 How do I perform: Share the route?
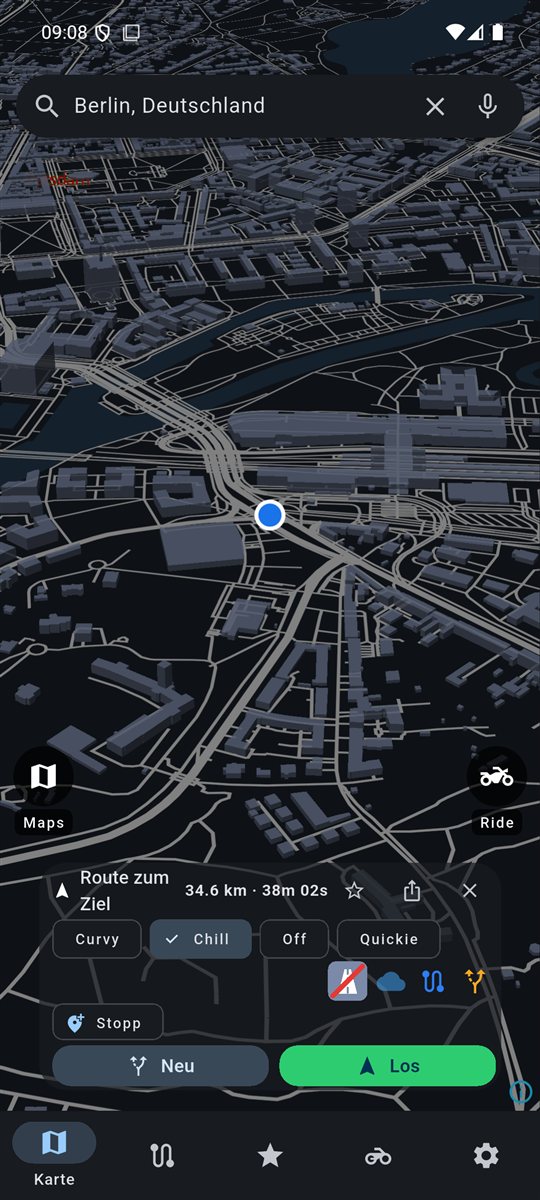(x=412, y=890)
